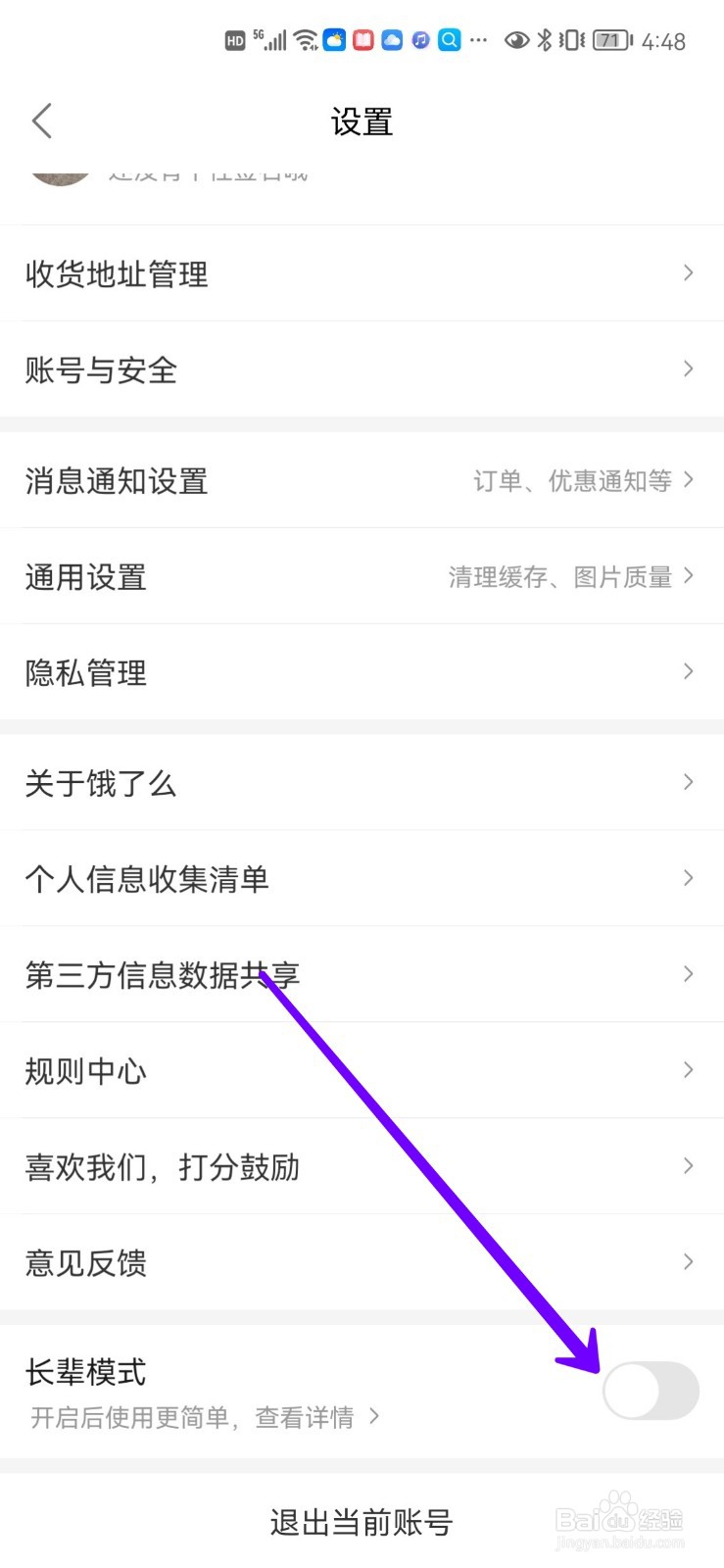Open the 查看详情 link under 长辈模式
Screen dimensions: 724x1568
pyautogui.click(x=310, y=1417)
